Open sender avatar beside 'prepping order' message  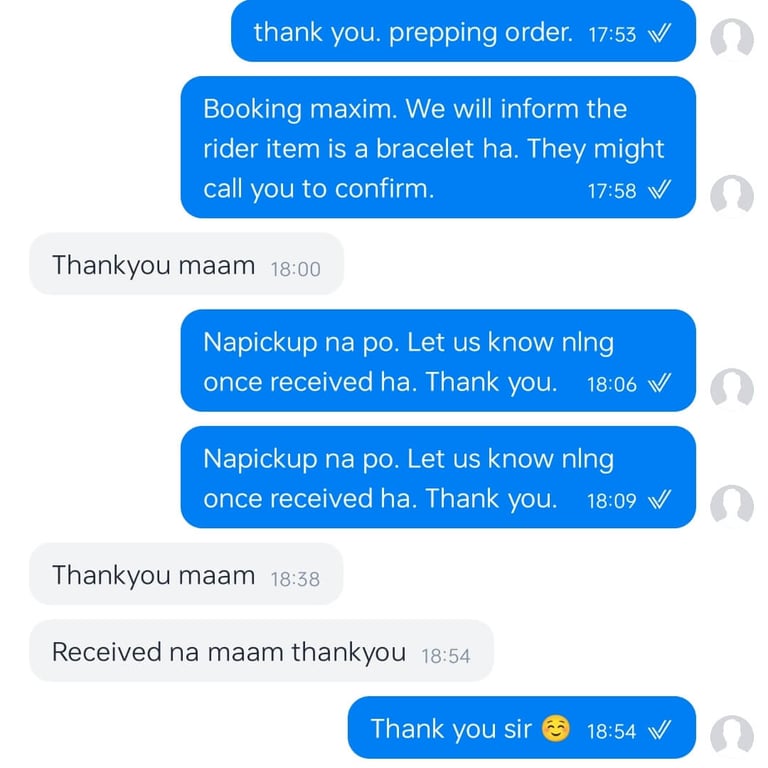pos(731,40)
